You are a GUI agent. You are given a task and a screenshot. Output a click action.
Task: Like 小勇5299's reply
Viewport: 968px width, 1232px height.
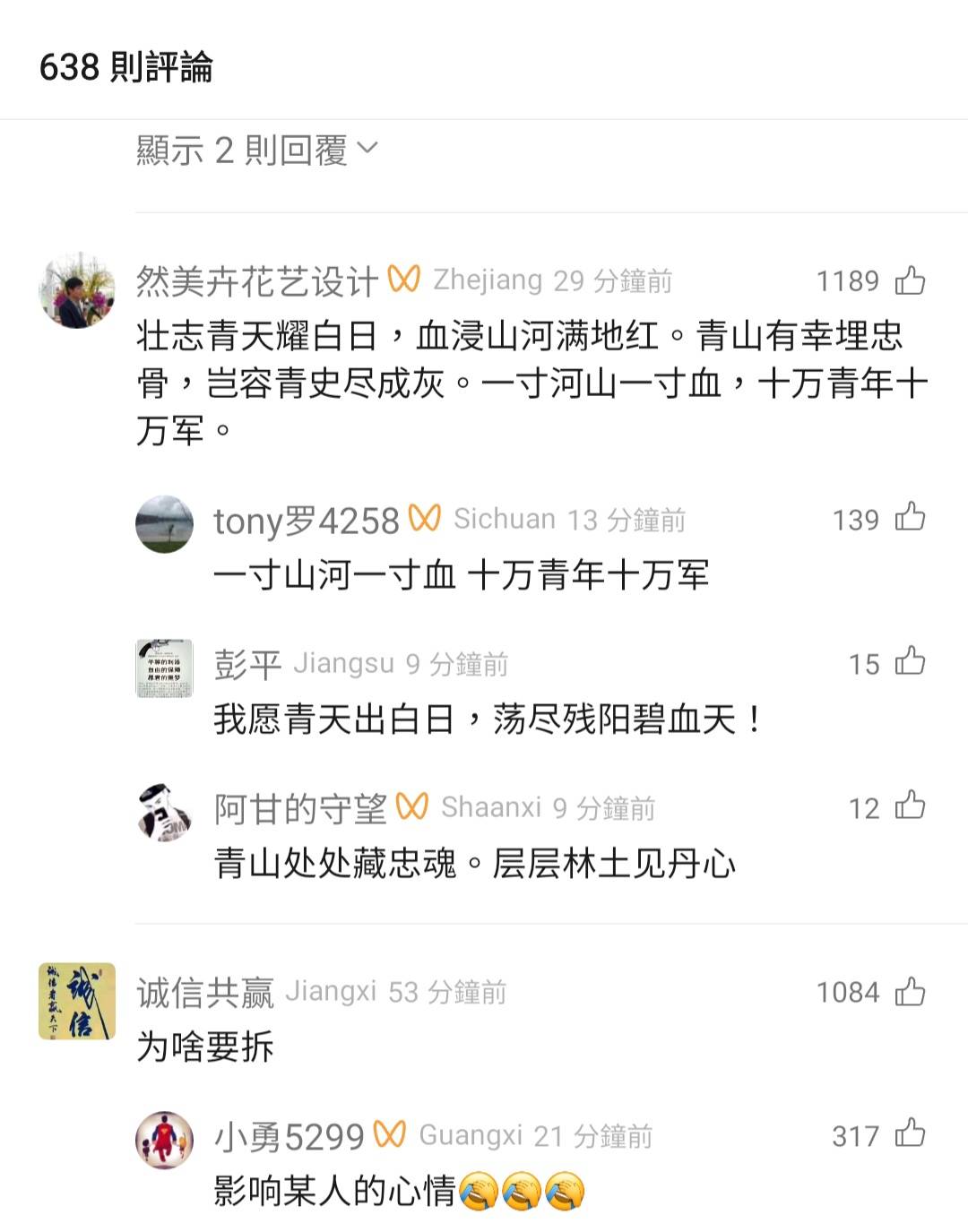click(911, 1134)
